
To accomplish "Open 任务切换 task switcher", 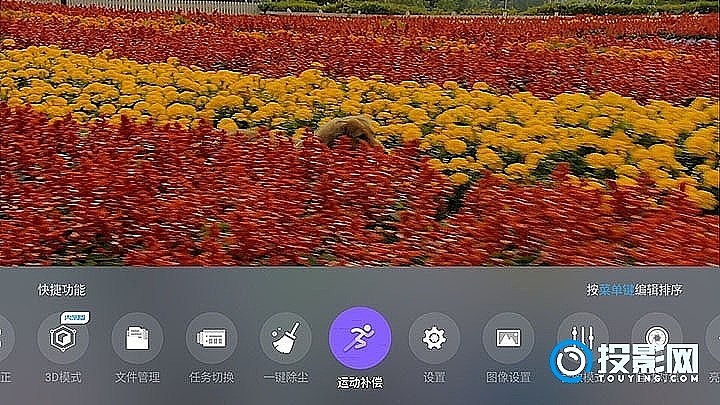I will [211, 339].
